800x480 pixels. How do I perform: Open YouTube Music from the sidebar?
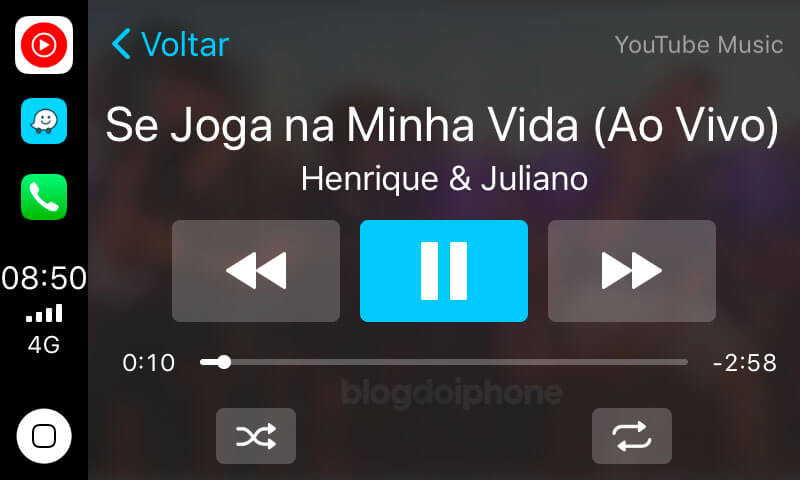[x=44, y=44]
